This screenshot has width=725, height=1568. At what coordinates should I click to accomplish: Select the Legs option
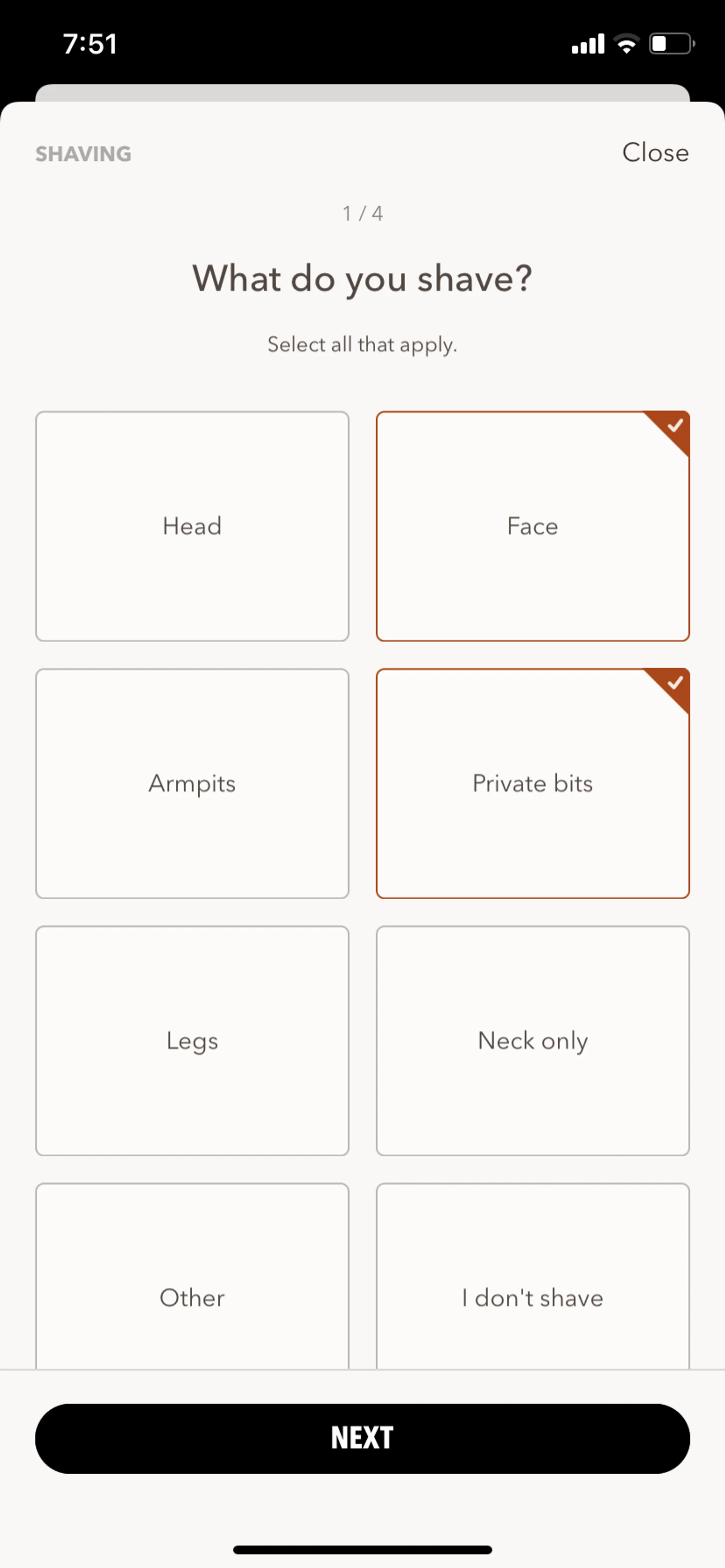tap(192, 1041)
